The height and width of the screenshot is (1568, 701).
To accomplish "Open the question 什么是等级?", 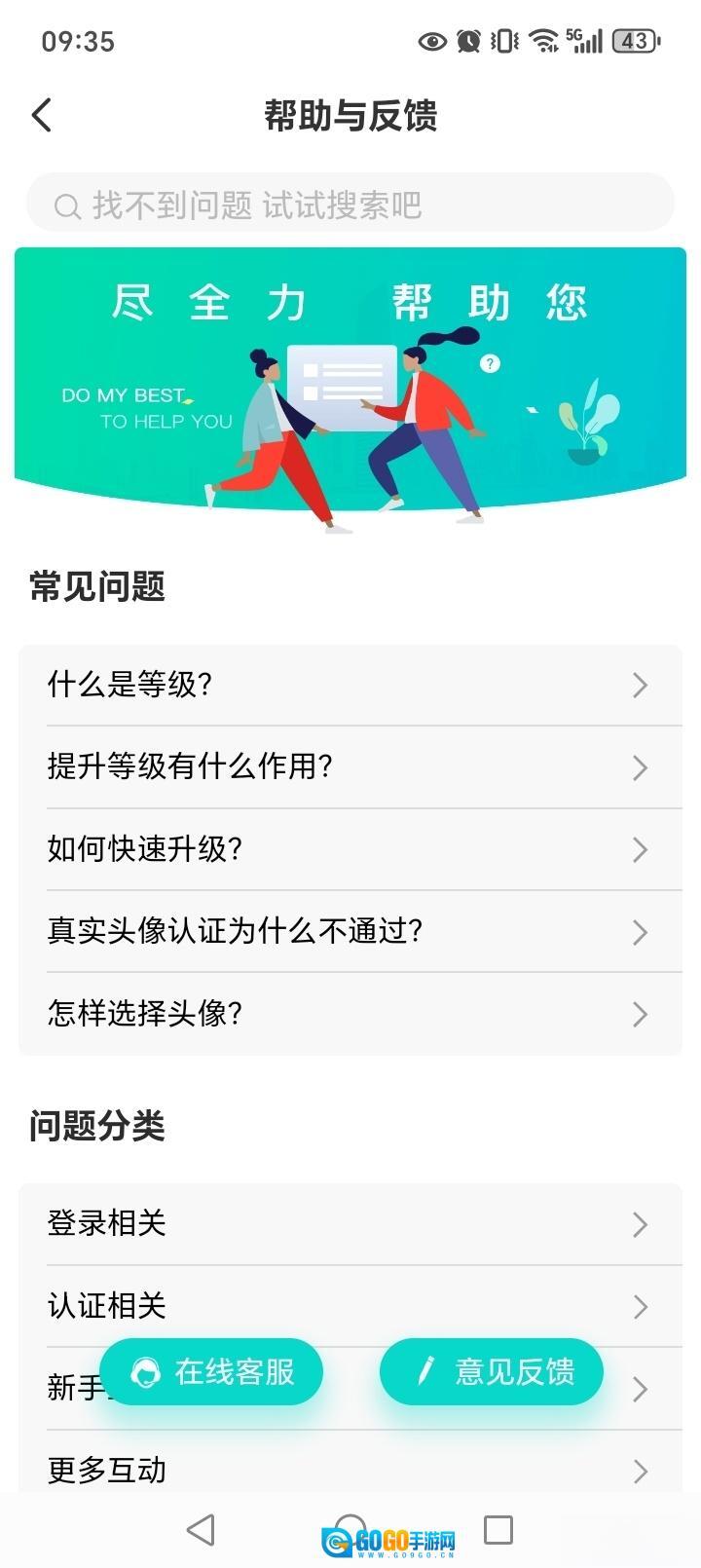I will [350, 685].
